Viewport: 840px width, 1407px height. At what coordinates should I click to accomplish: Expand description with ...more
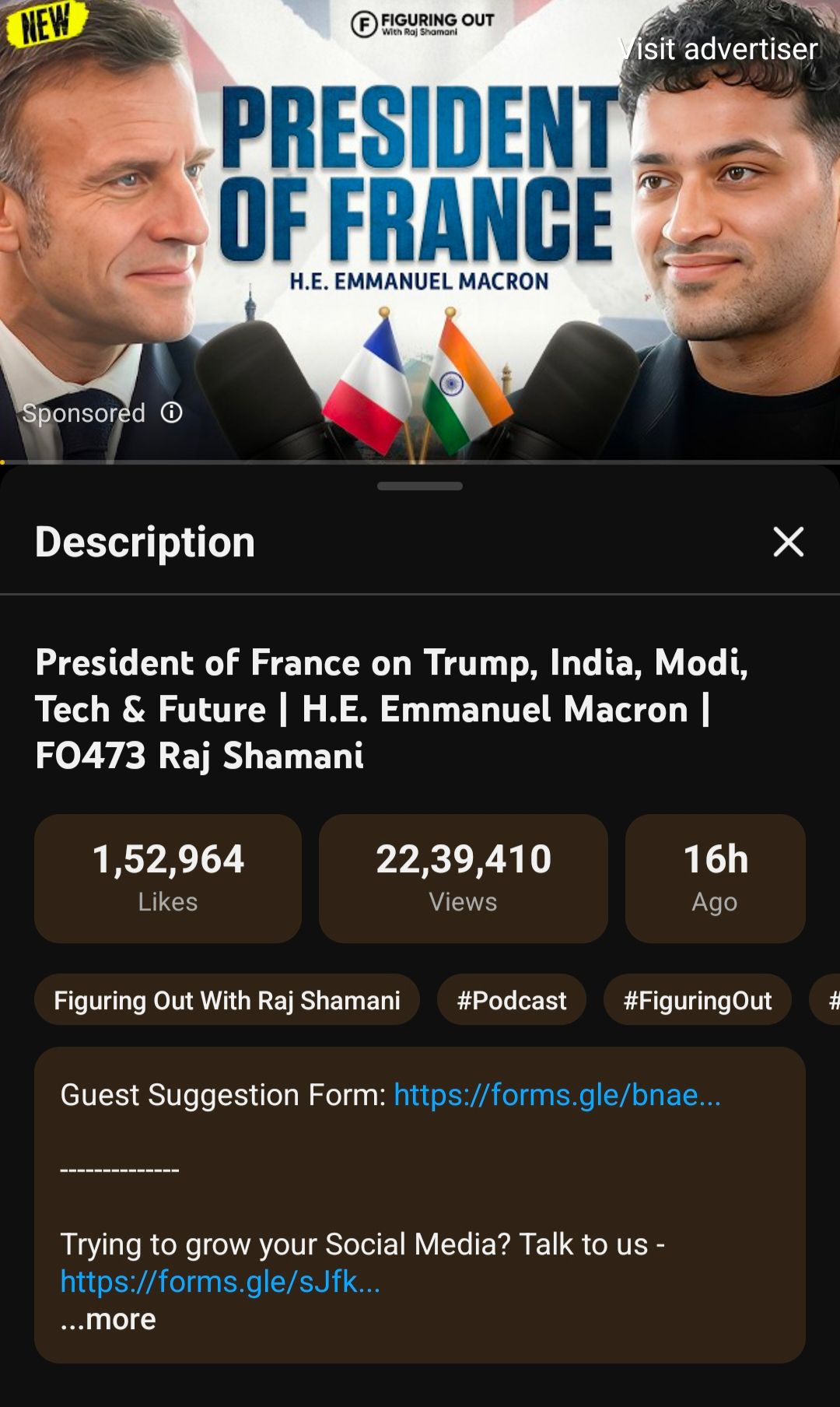pos(109,1319)
